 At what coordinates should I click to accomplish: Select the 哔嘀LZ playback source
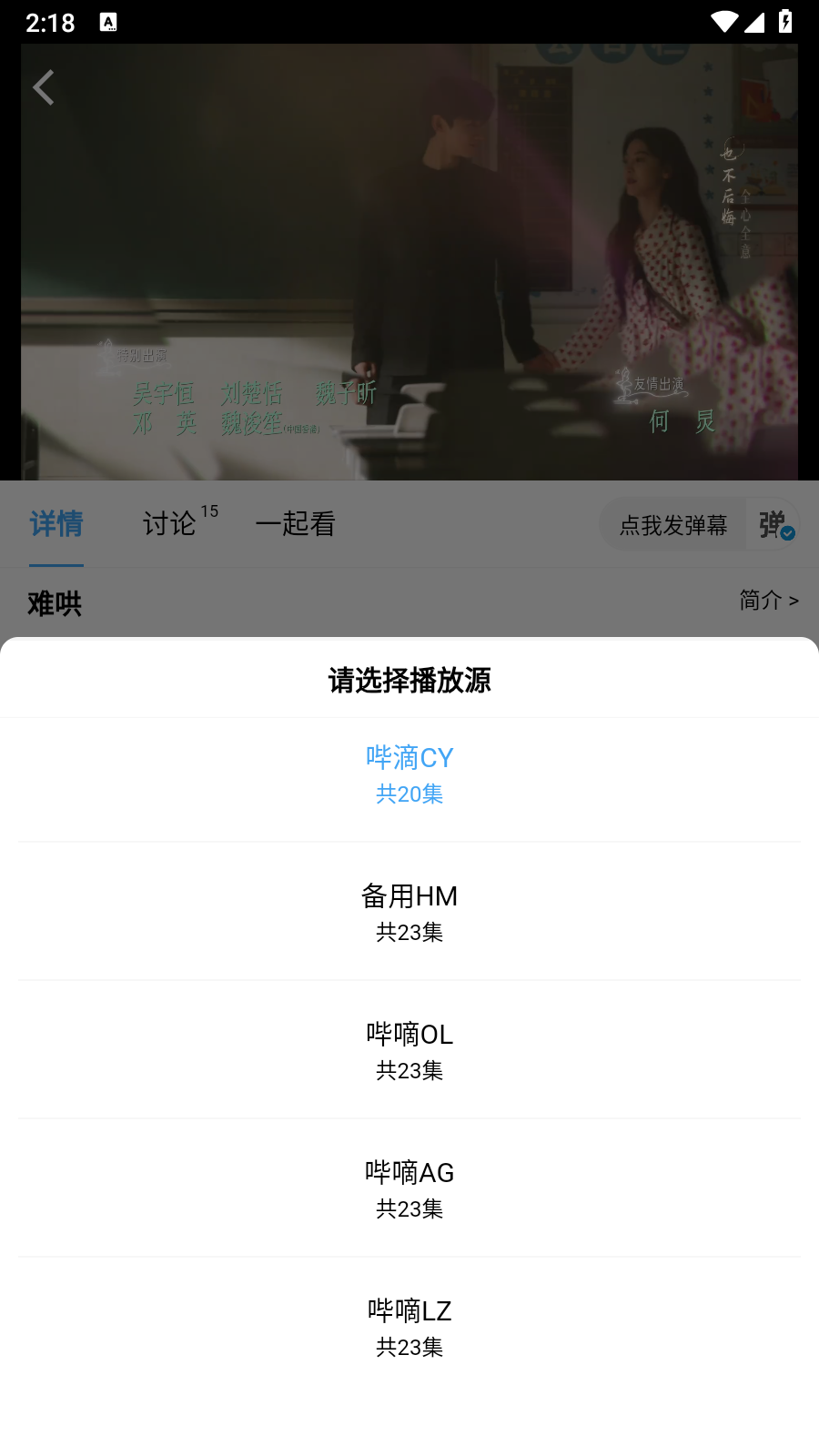coord(409,1327)
